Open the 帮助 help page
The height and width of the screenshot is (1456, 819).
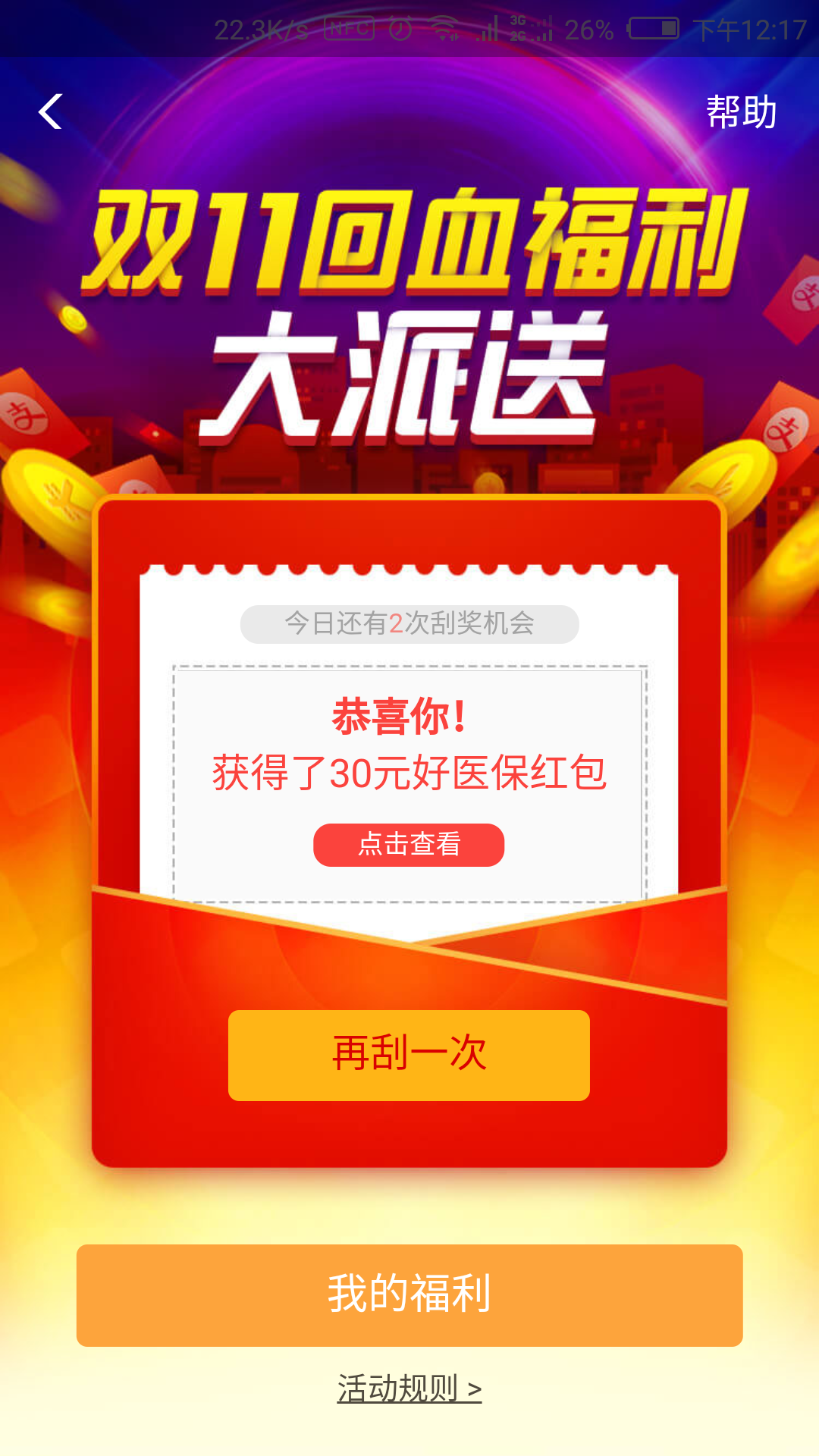[x=740, y=112]
